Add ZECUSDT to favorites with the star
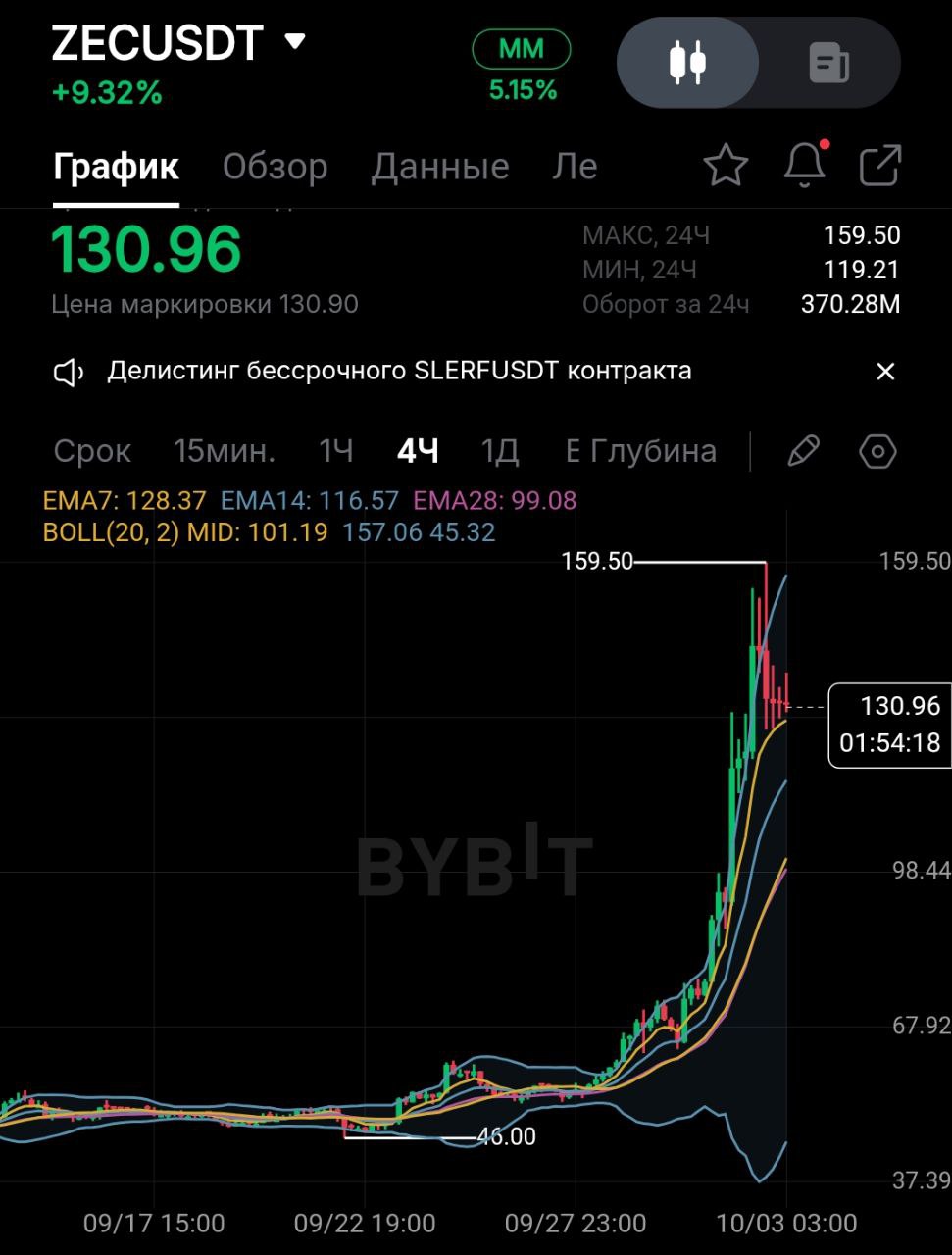This screenshot has height=1255, width=952. (726, 165)
